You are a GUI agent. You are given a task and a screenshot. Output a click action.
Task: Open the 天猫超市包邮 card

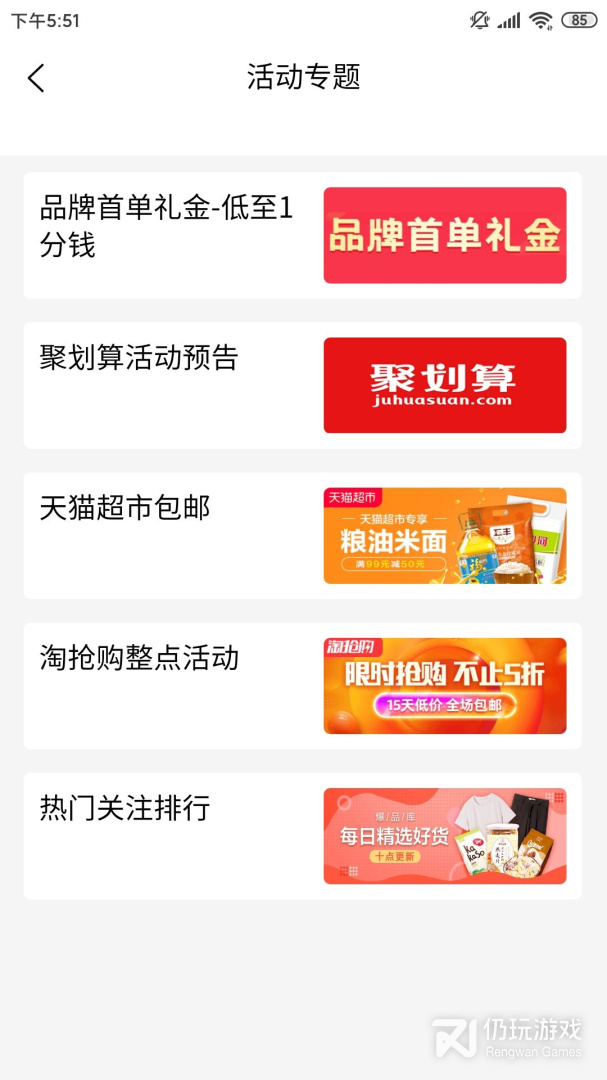click(x=302, y=535)
